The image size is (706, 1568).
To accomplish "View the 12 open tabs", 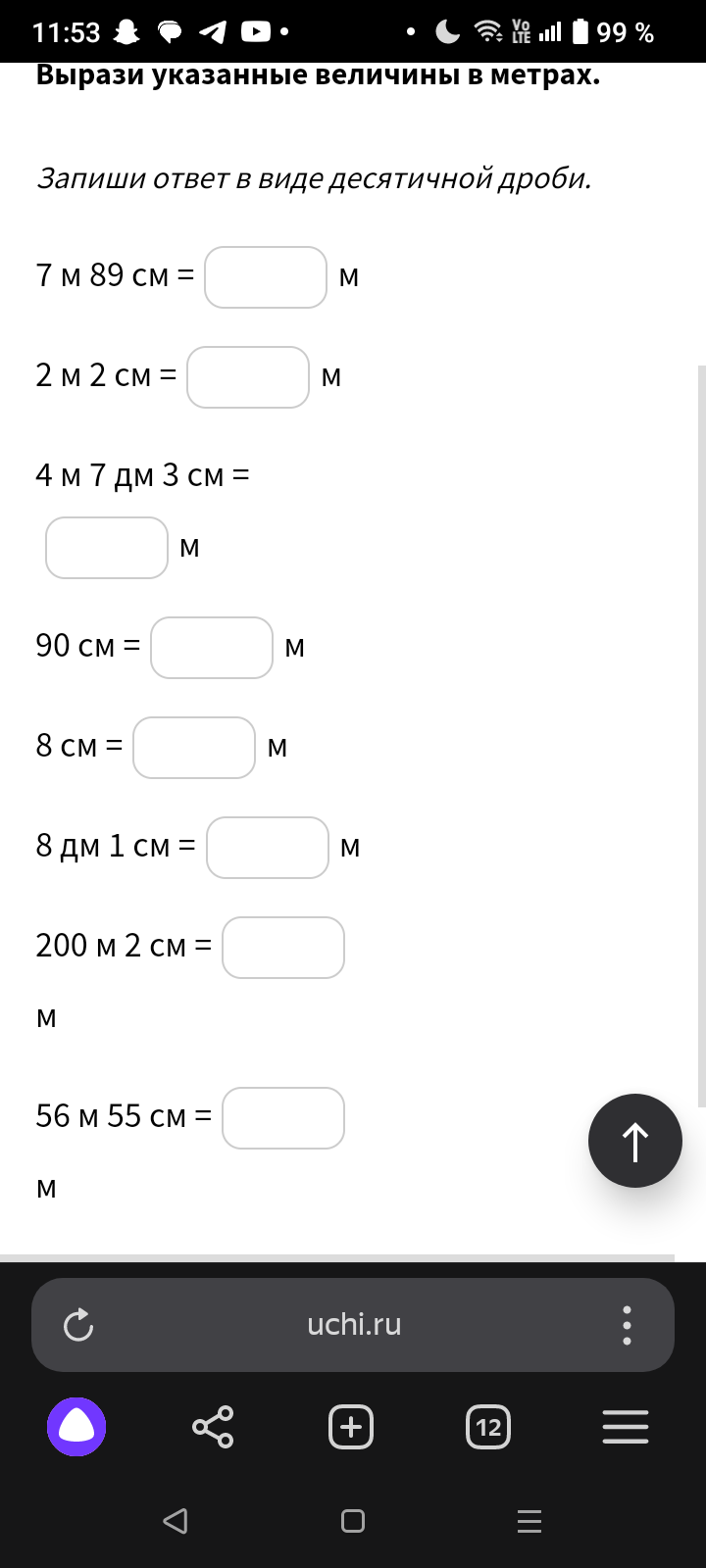I will tap(488, 1427).
